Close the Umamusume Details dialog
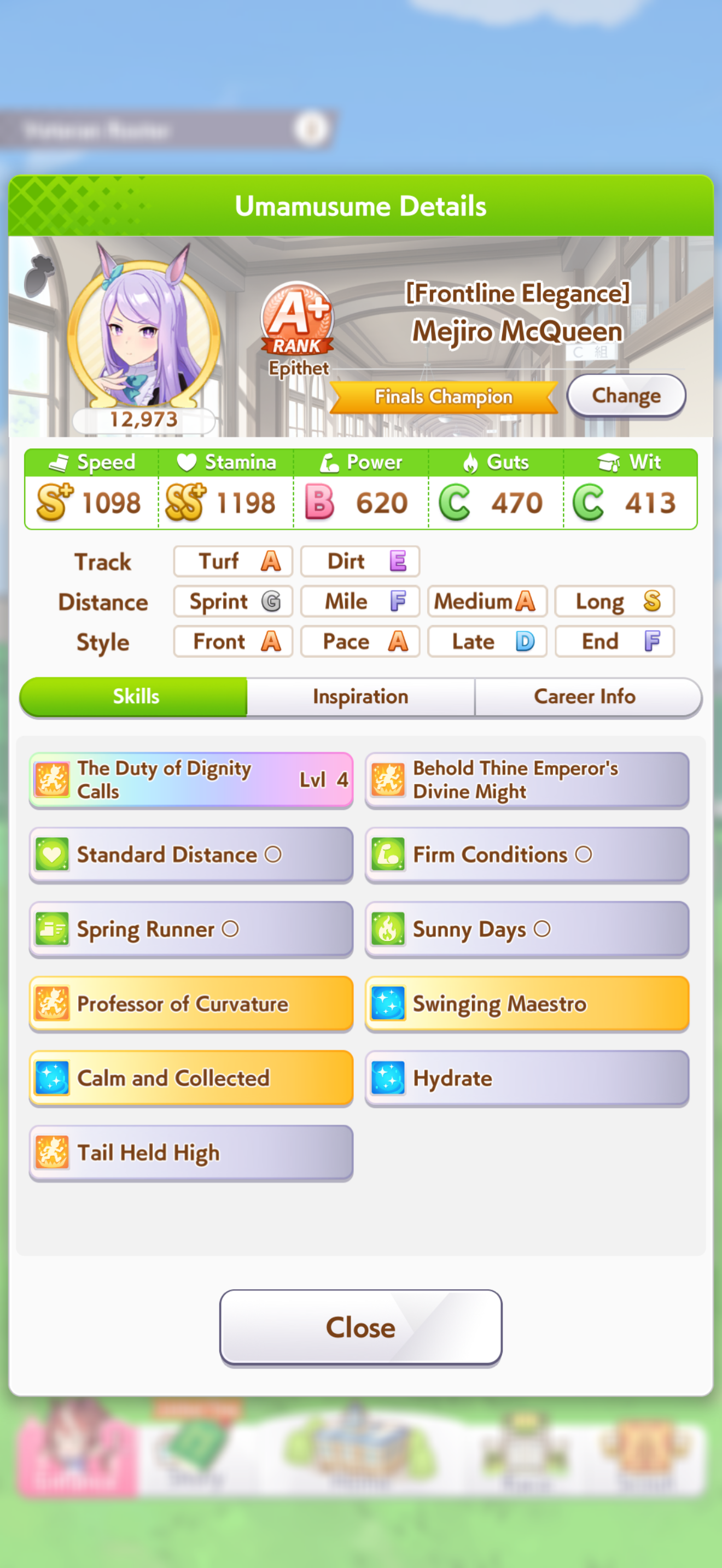This screenshot has height=1568, width=722. click(x=360, y=1327)
